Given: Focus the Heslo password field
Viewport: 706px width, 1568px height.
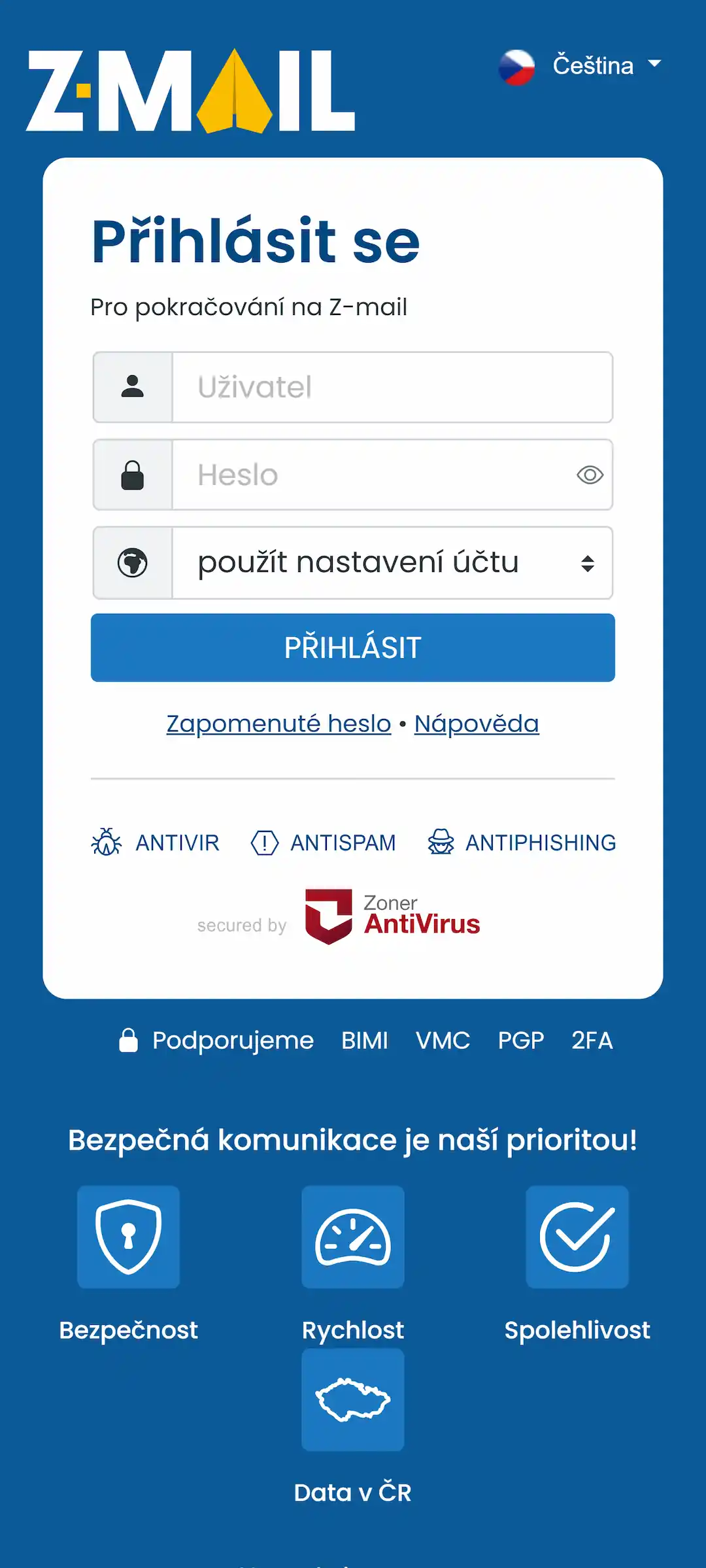Looking at the screenshot, I should click(x=373, y=475).
